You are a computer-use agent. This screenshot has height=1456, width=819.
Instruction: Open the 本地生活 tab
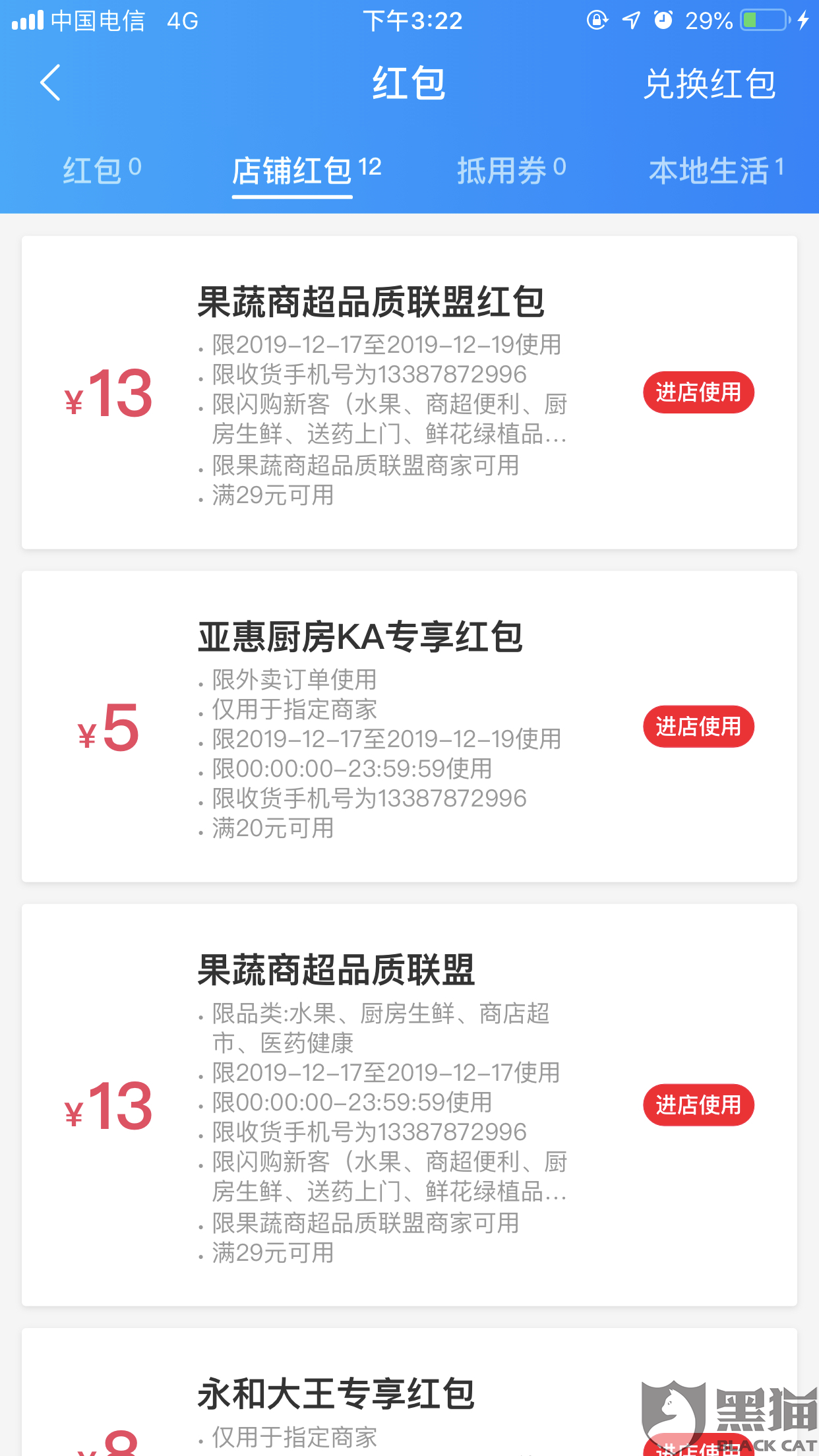[716, 171]
